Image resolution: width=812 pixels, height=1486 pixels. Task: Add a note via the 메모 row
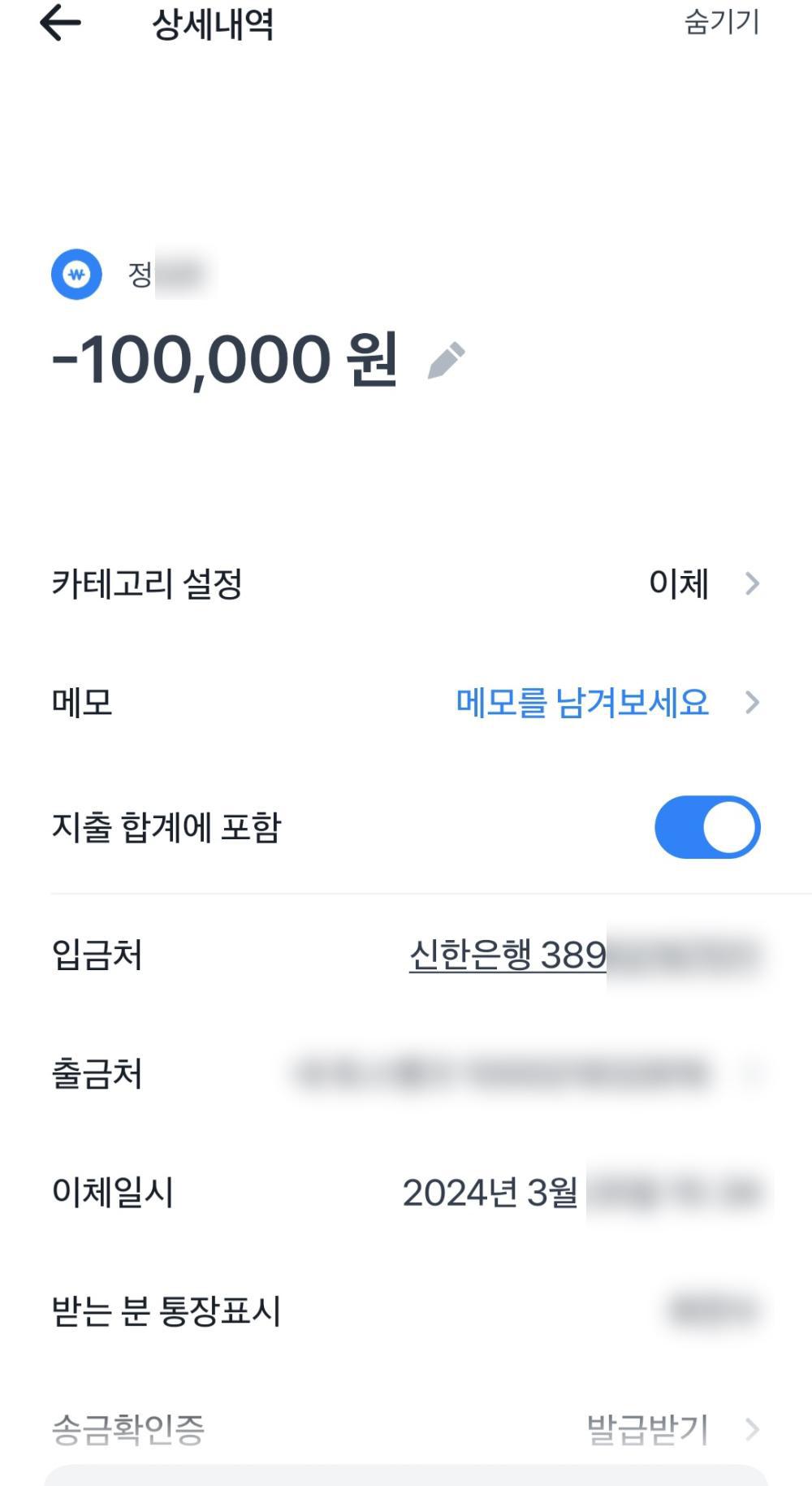tap(406, 702)
